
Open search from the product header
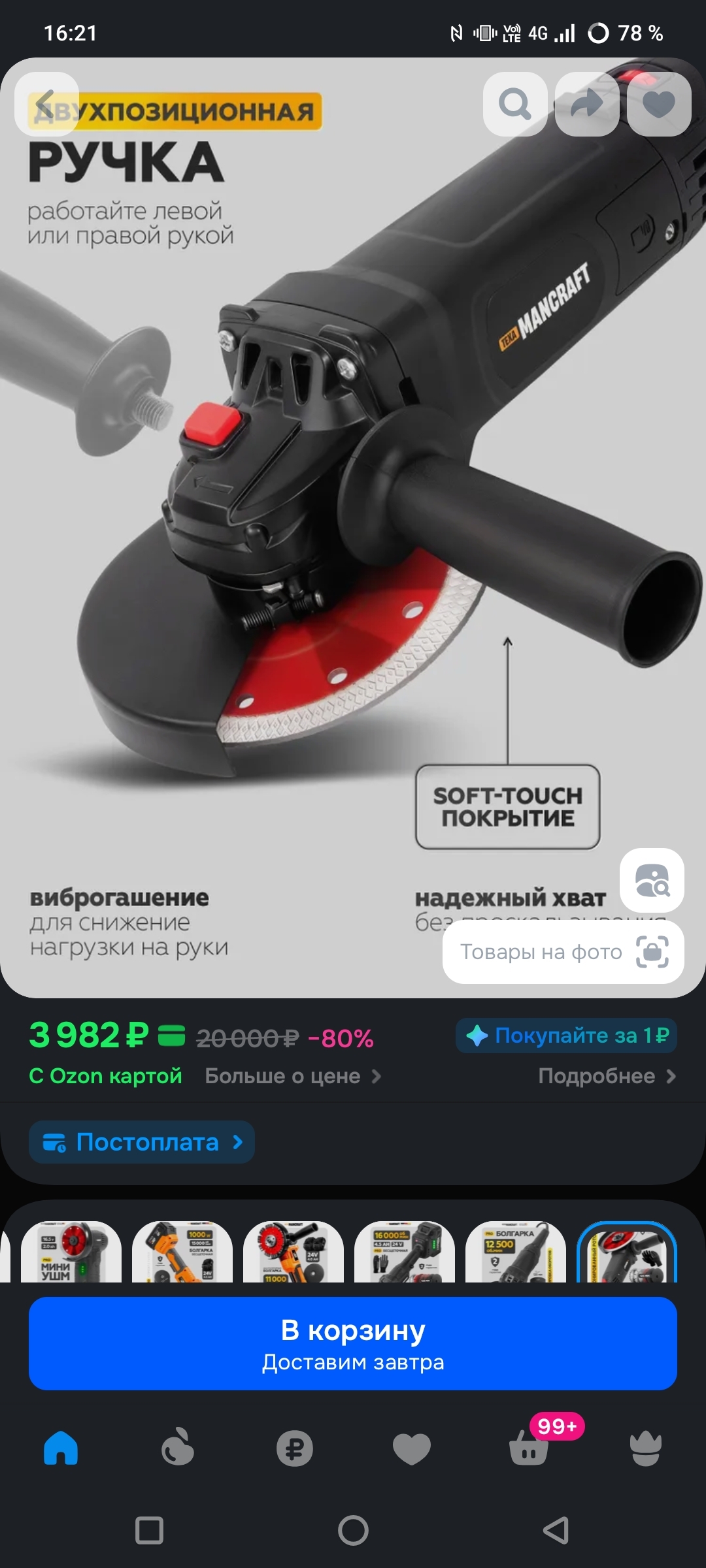click(x=515, y=104)
